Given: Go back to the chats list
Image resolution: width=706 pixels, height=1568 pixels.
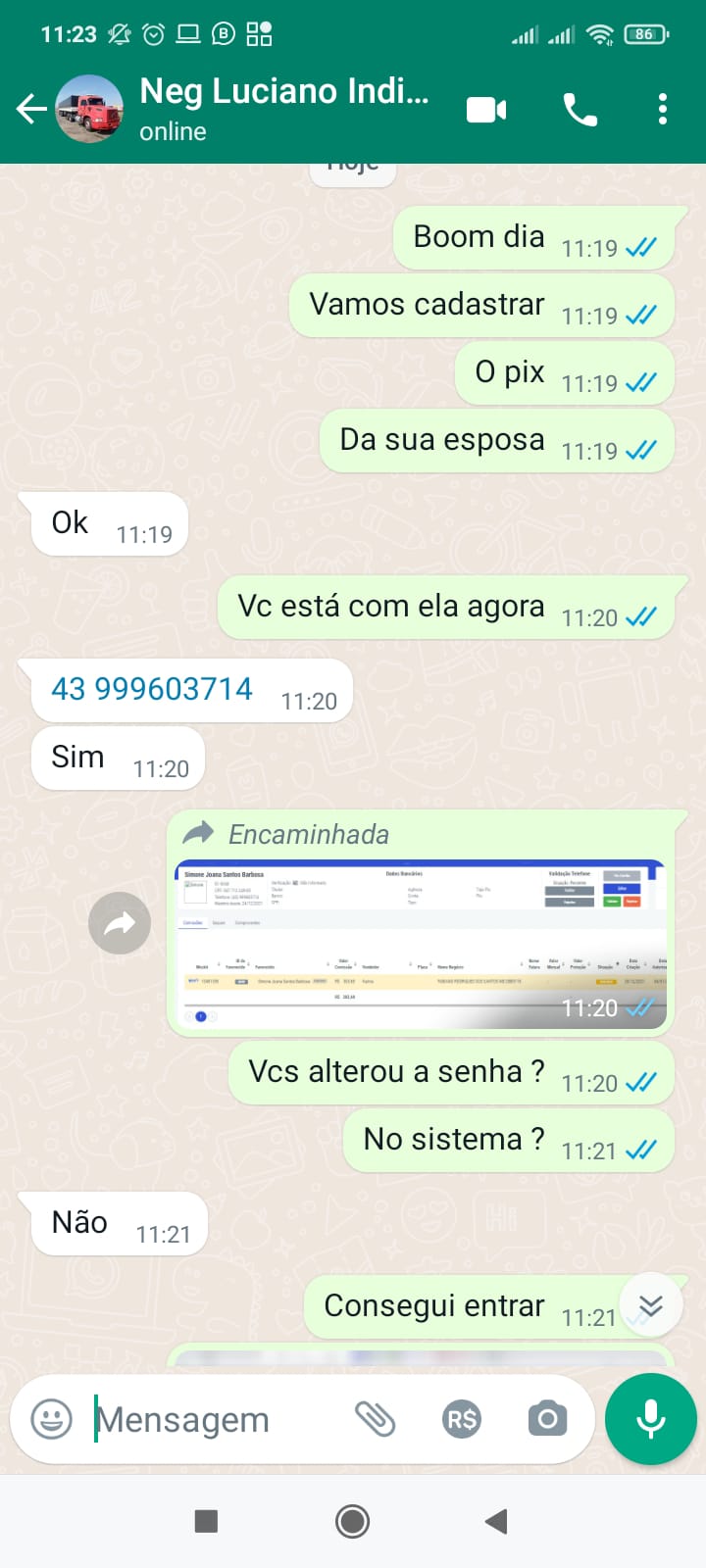Looking at the screenshot, I should coord(31,109).
